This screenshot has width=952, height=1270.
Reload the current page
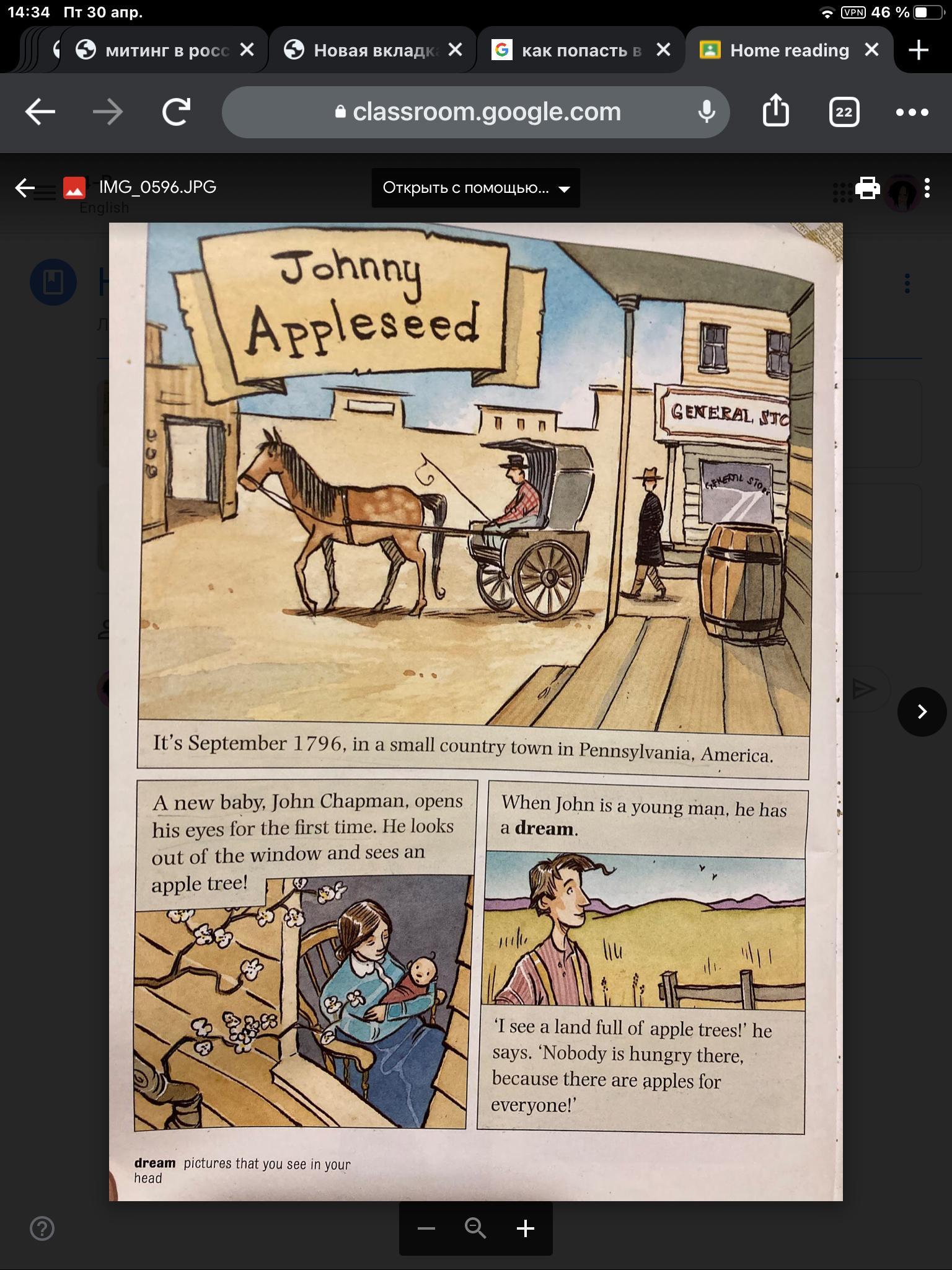click(x=176, y=112)
